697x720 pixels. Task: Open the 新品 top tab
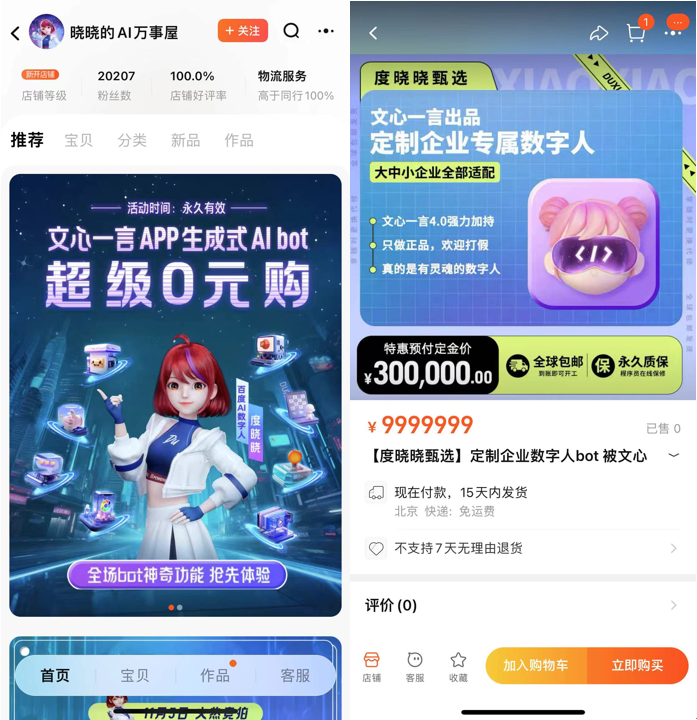[185, 140]
